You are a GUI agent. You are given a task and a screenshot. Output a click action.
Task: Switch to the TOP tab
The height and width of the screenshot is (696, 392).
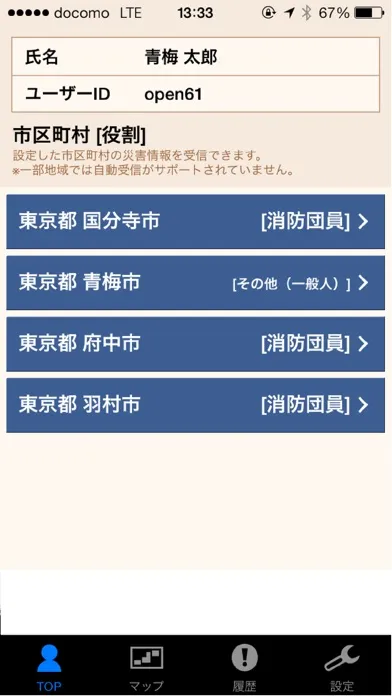coord(49,667)
